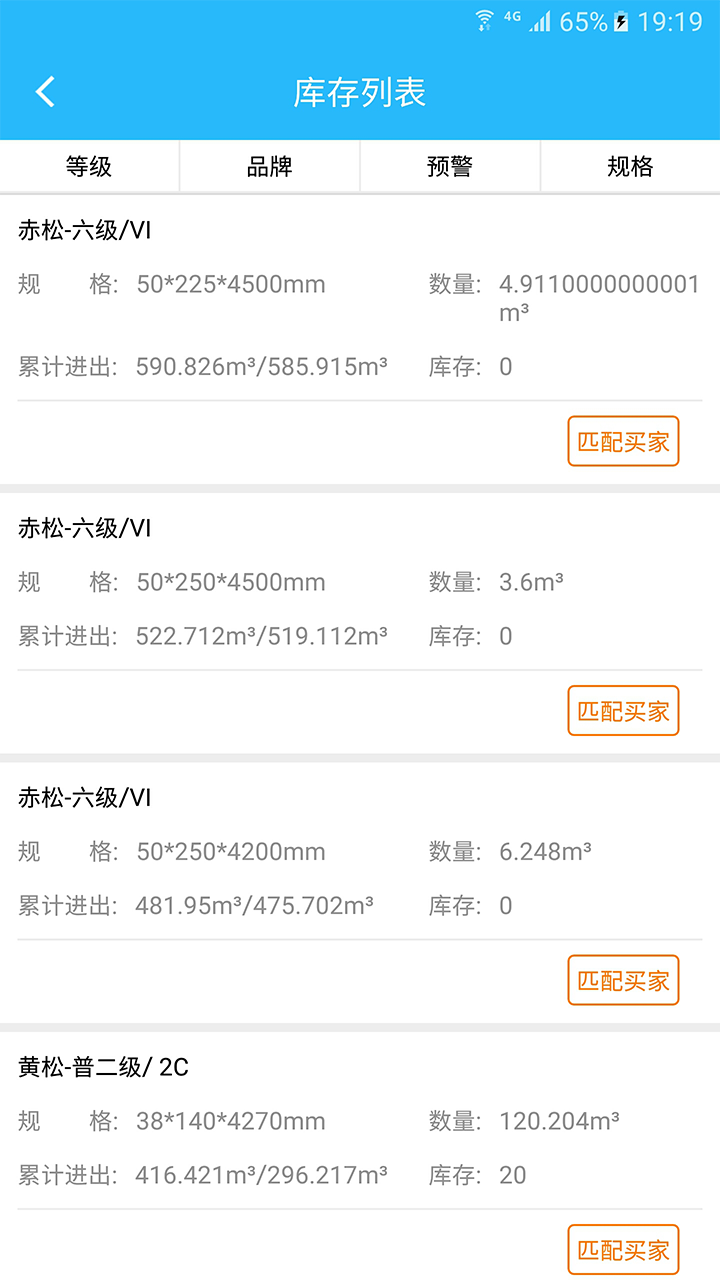Open the 品牌 filter
Image resolution: width=720 pixels, height=1280 pixels.
(269, 166)
